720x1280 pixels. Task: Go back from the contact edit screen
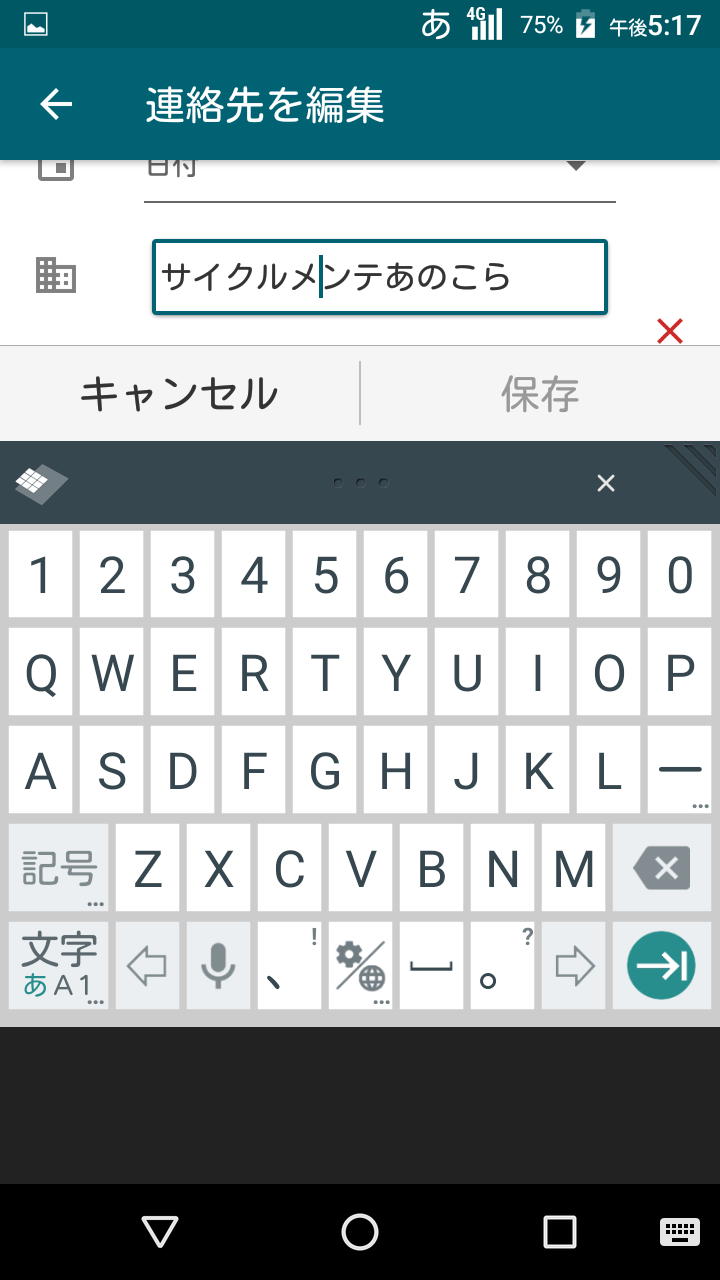[x=56, y=104]
